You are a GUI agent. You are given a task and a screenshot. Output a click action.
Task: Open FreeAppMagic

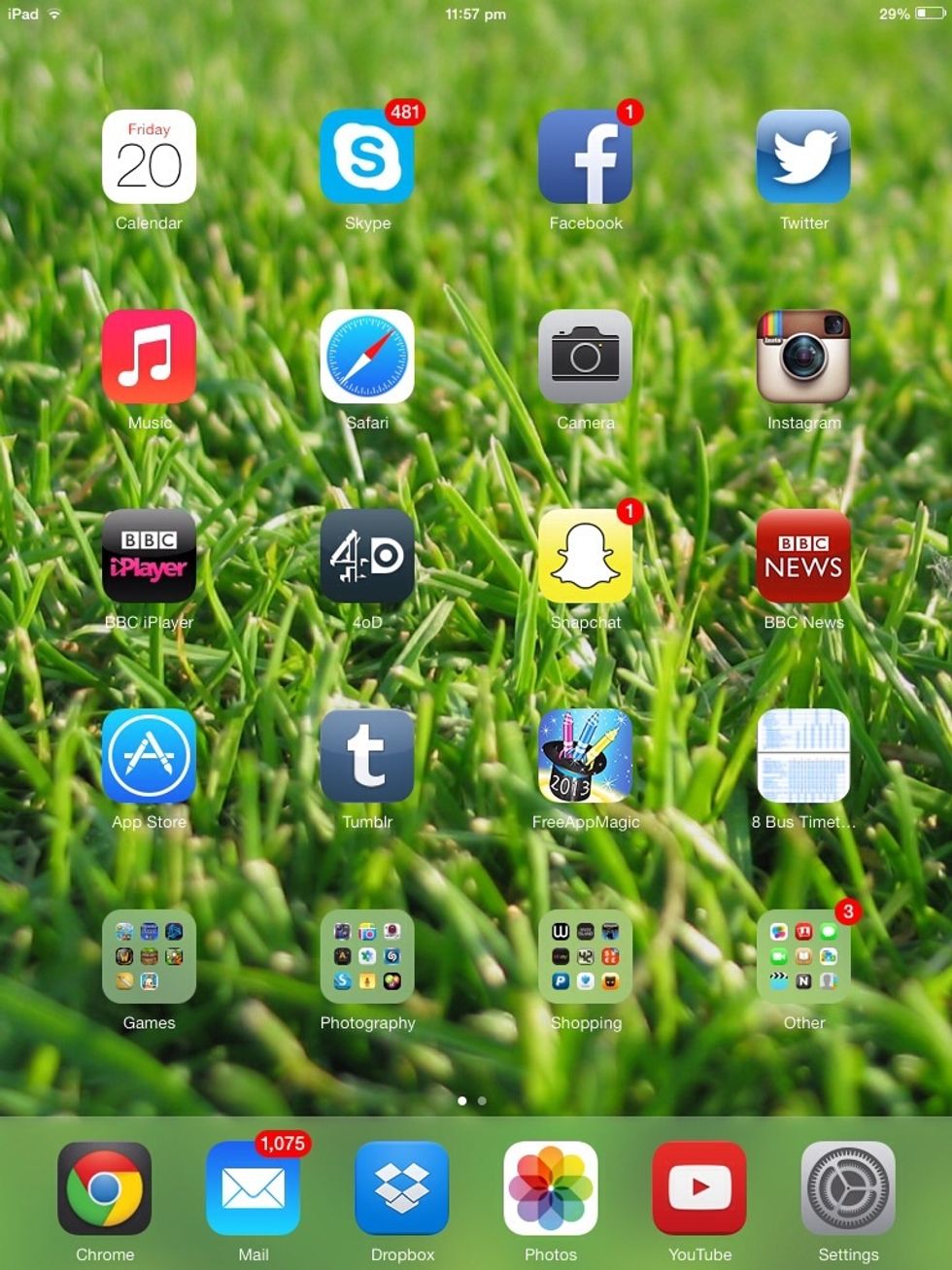[587, 755]
